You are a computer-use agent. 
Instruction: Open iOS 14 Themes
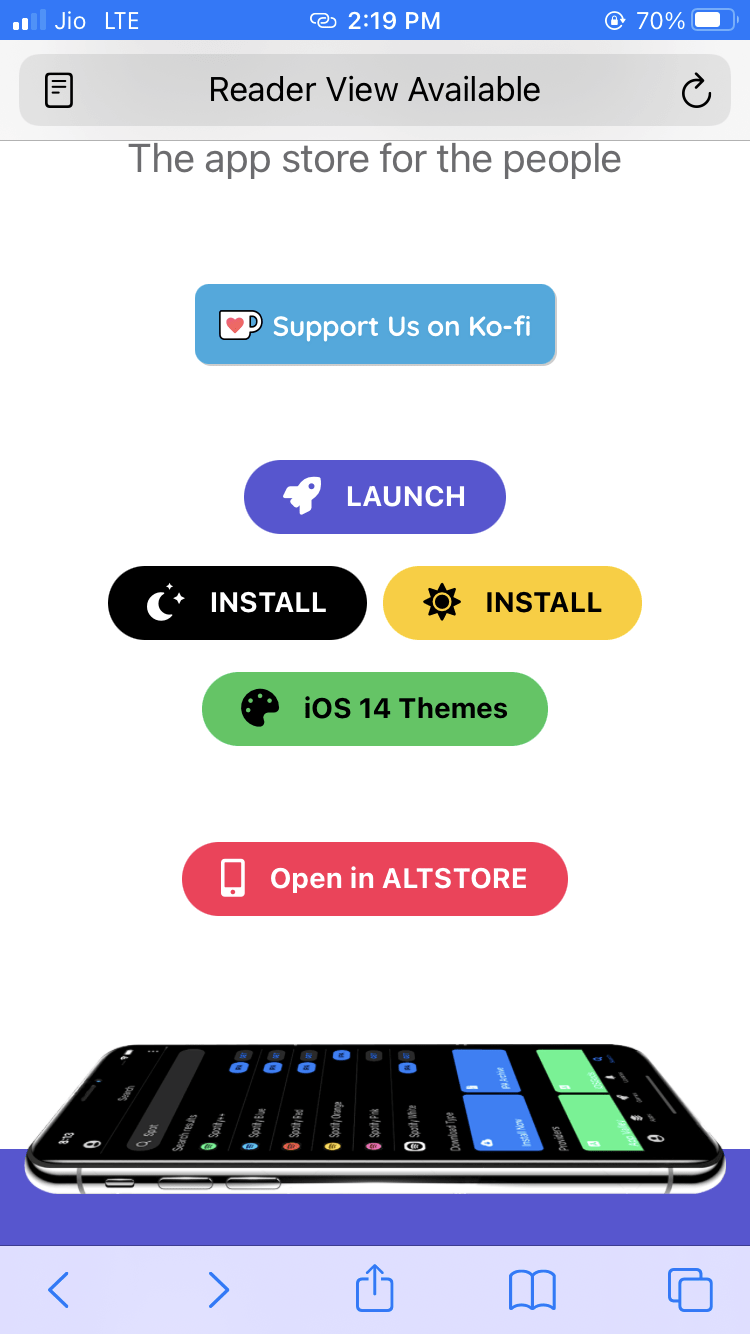(375, 709)
